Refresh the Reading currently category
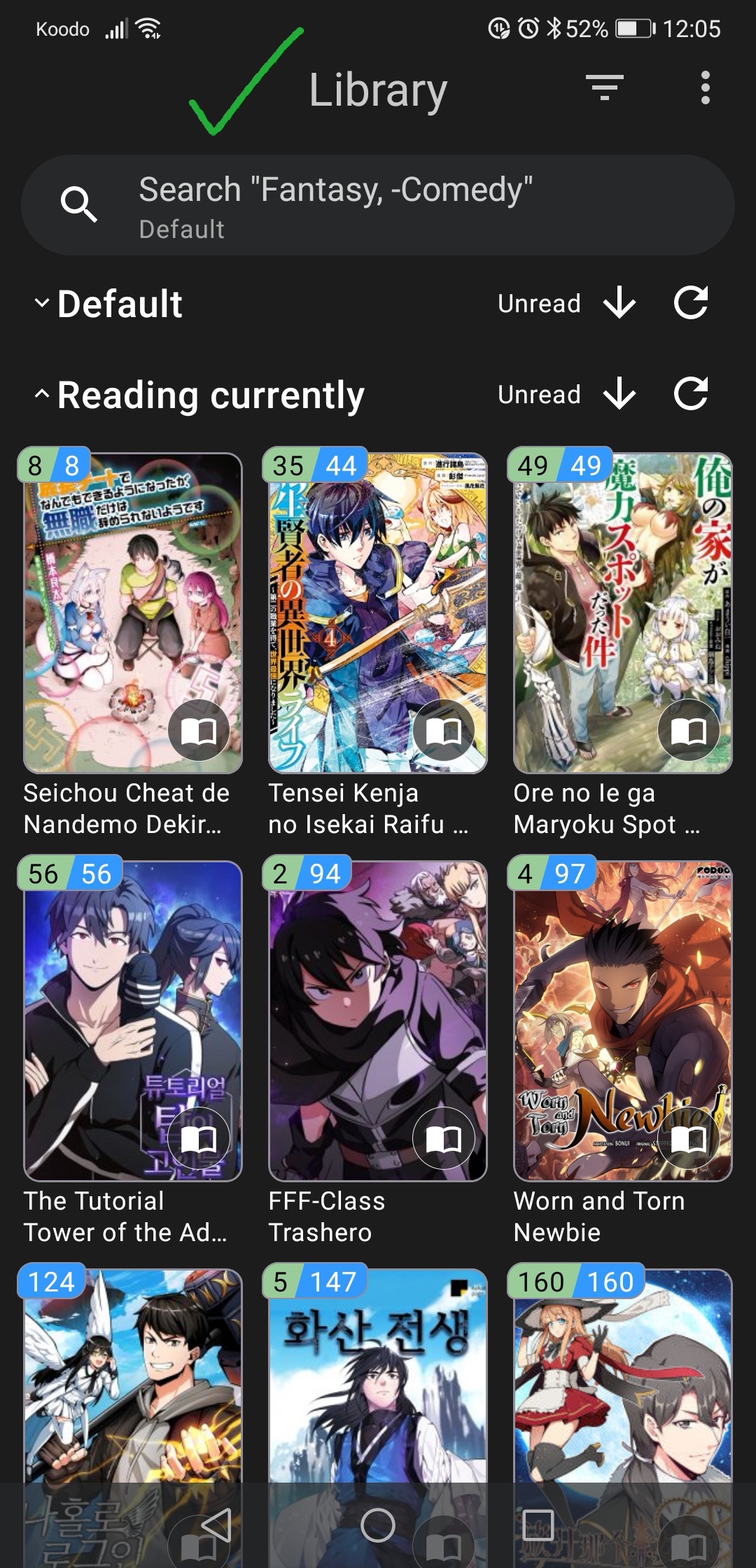The width and height of the screenshot is (756, 1568). coord(690,395)
